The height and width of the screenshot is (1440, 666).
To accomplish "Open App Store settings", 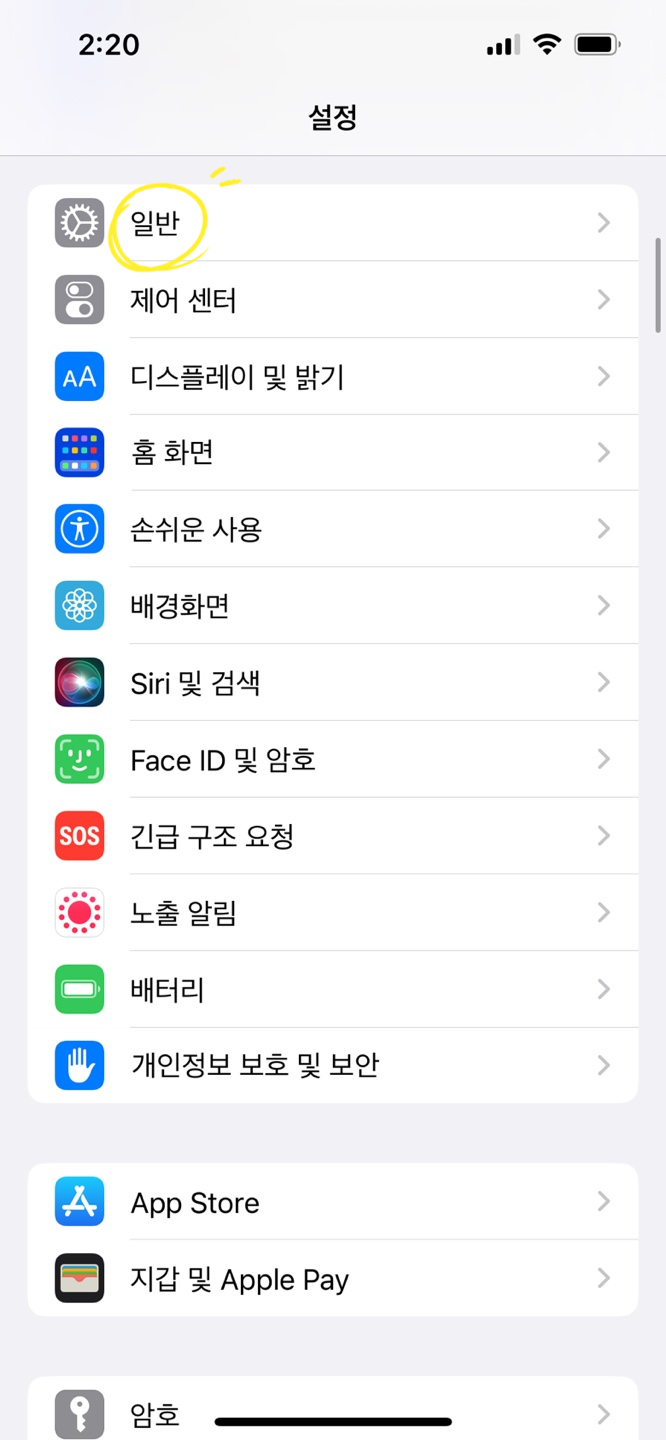I will pos(332,1202).
